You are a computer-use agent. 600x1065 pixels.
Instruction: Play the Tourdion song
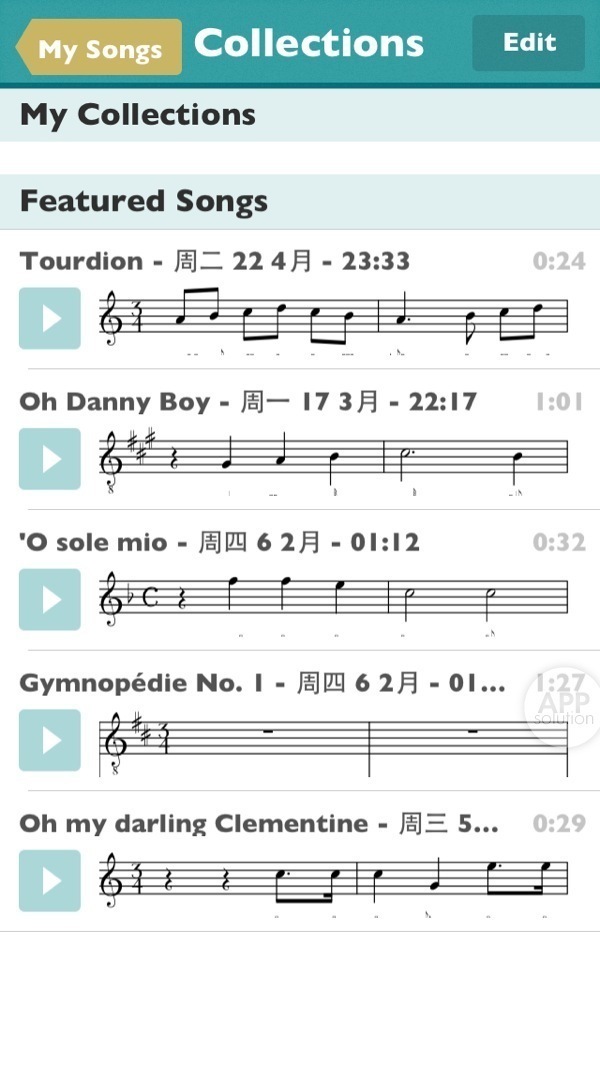click(49, 318)
